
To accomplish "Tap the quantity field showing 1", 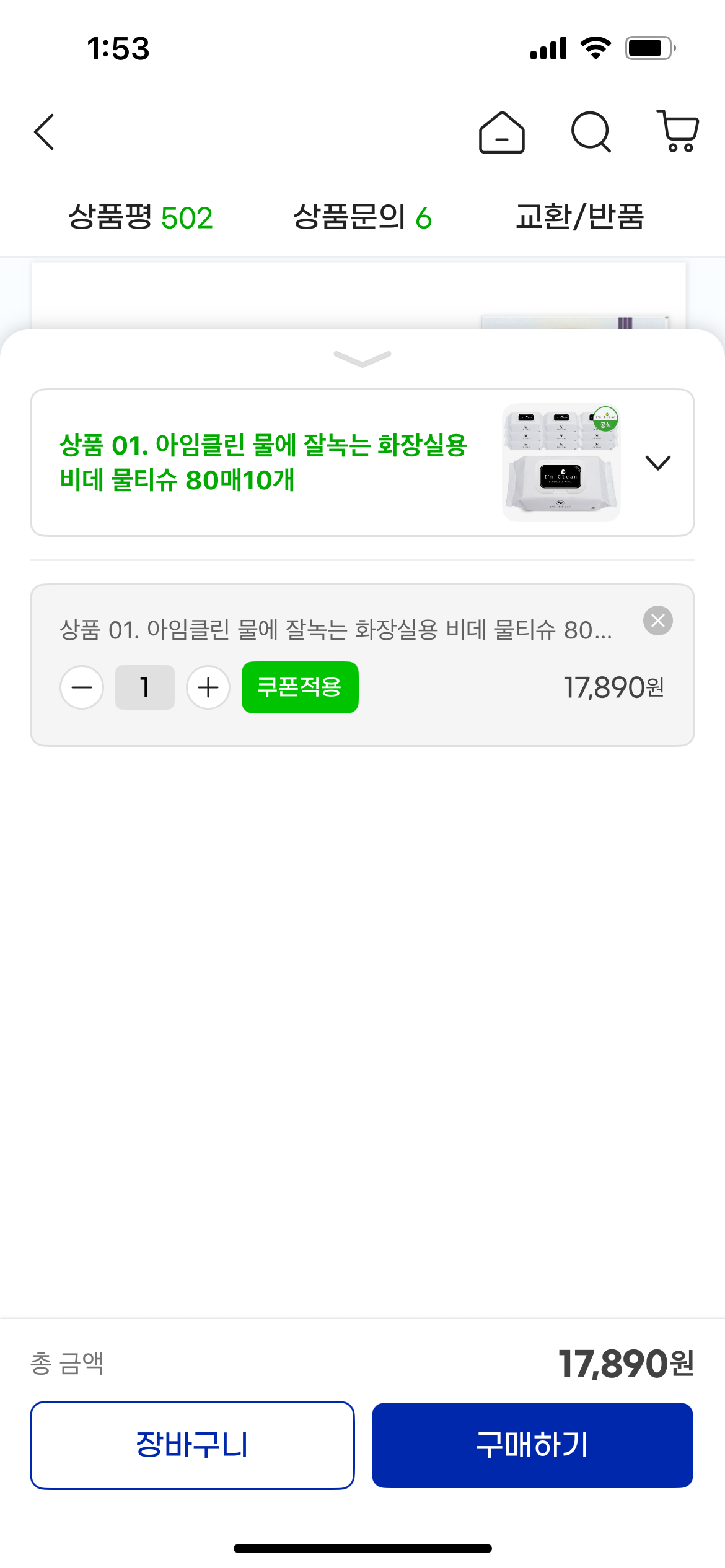I will [x=145, y=687].
